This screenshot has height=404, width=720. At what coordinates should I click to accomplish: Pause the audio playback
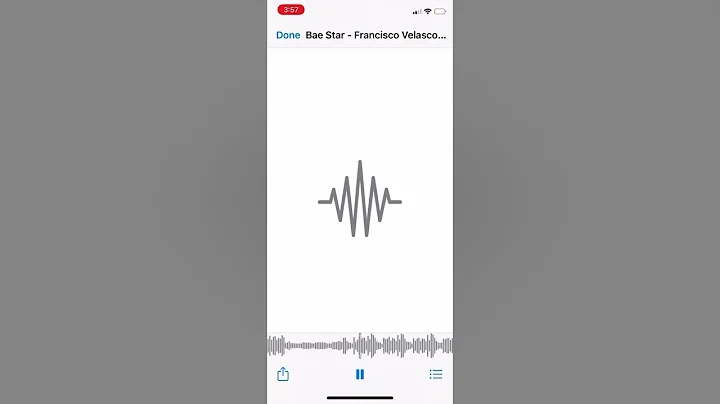(360, 375)
